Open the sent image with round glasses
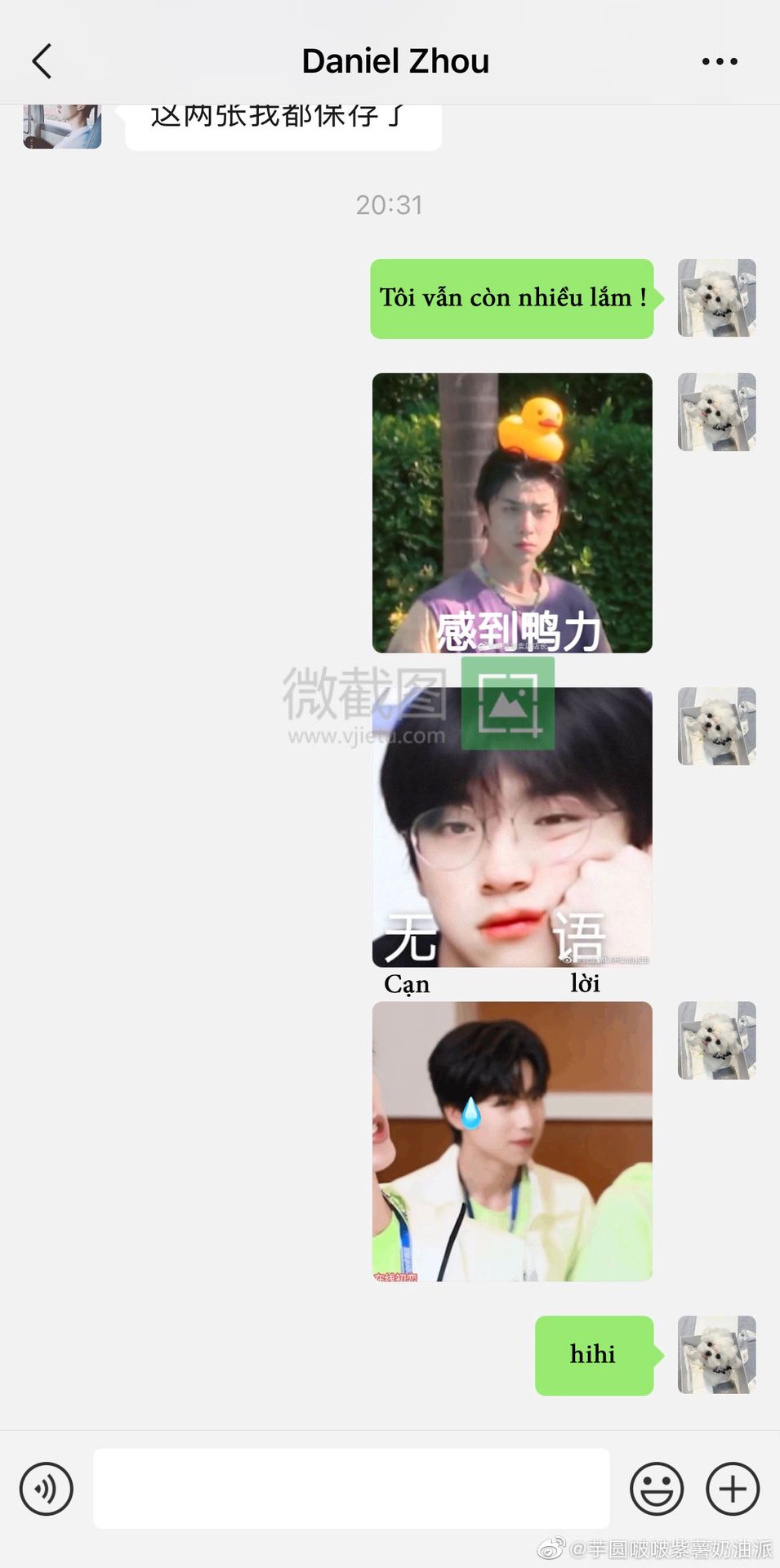 pos(512,827)
